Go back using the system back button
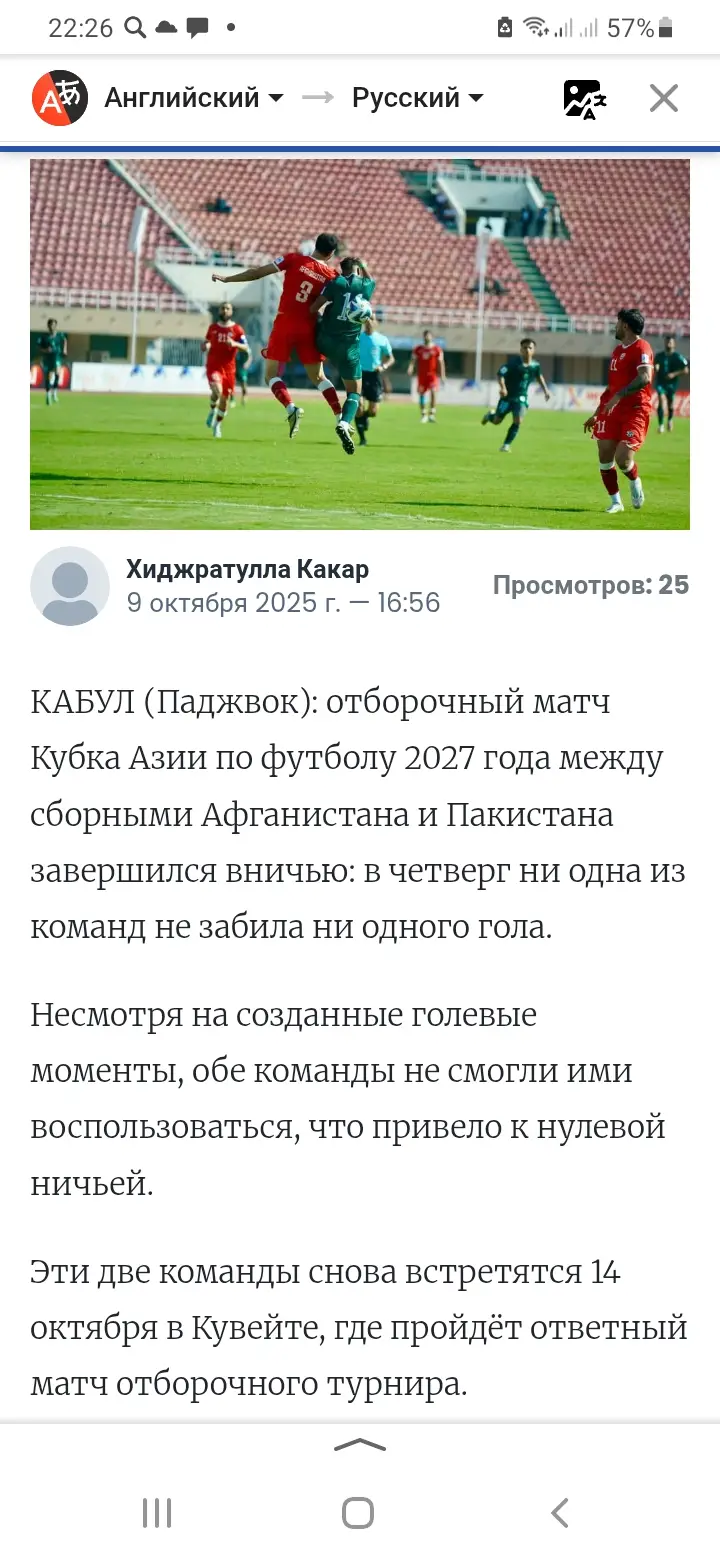720x1560 pixels. [560, 1513]
